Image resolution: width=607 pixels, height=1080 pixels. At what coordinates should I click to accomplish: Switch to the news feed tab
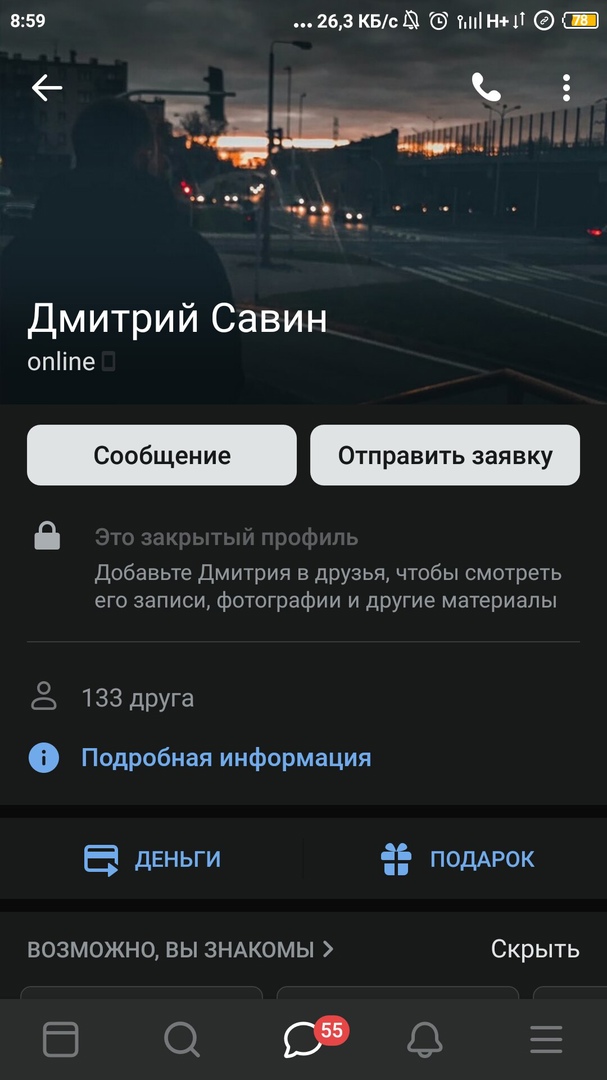(x=61, y=1040)
